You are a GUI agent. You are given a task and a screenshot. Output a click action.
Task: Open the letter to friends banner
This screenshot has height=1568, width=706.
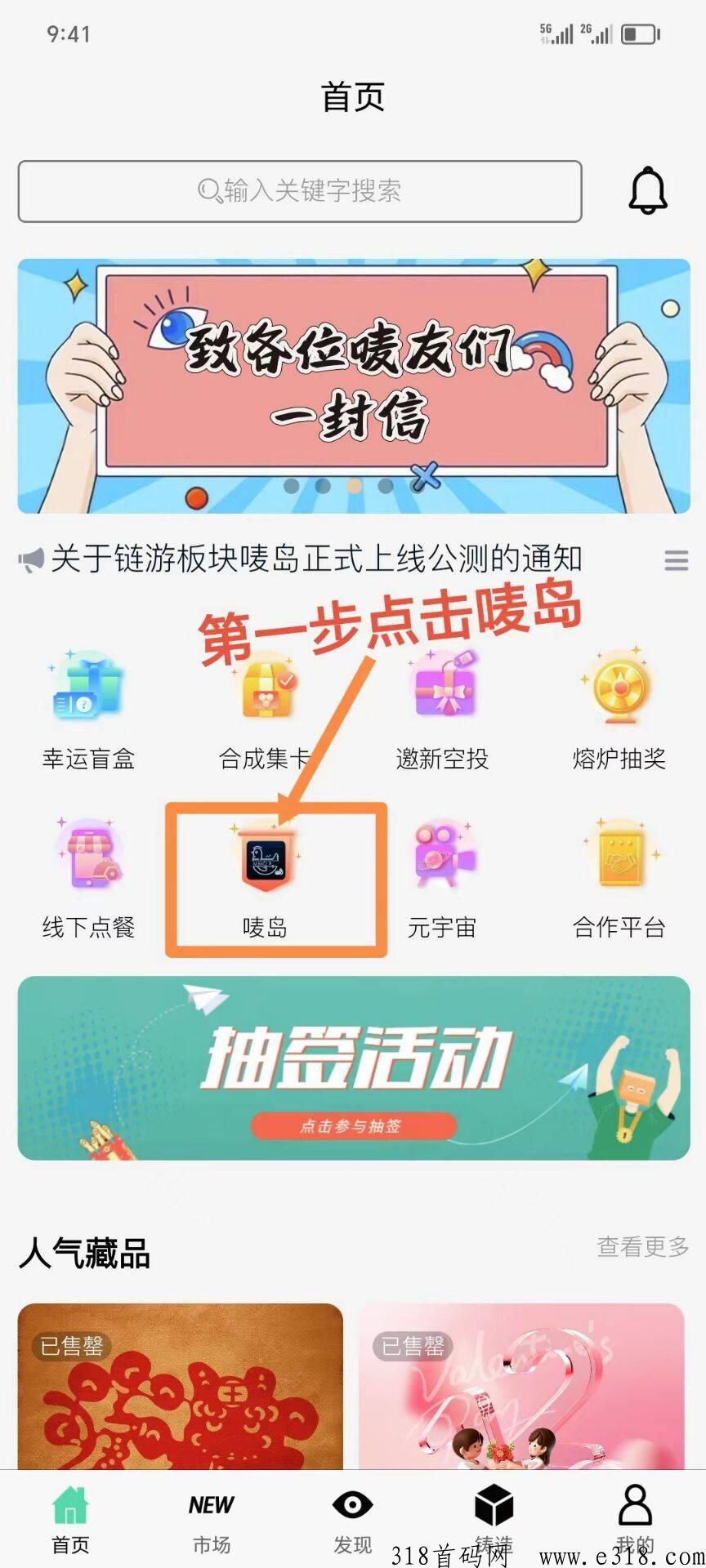[x=354, y=386]
